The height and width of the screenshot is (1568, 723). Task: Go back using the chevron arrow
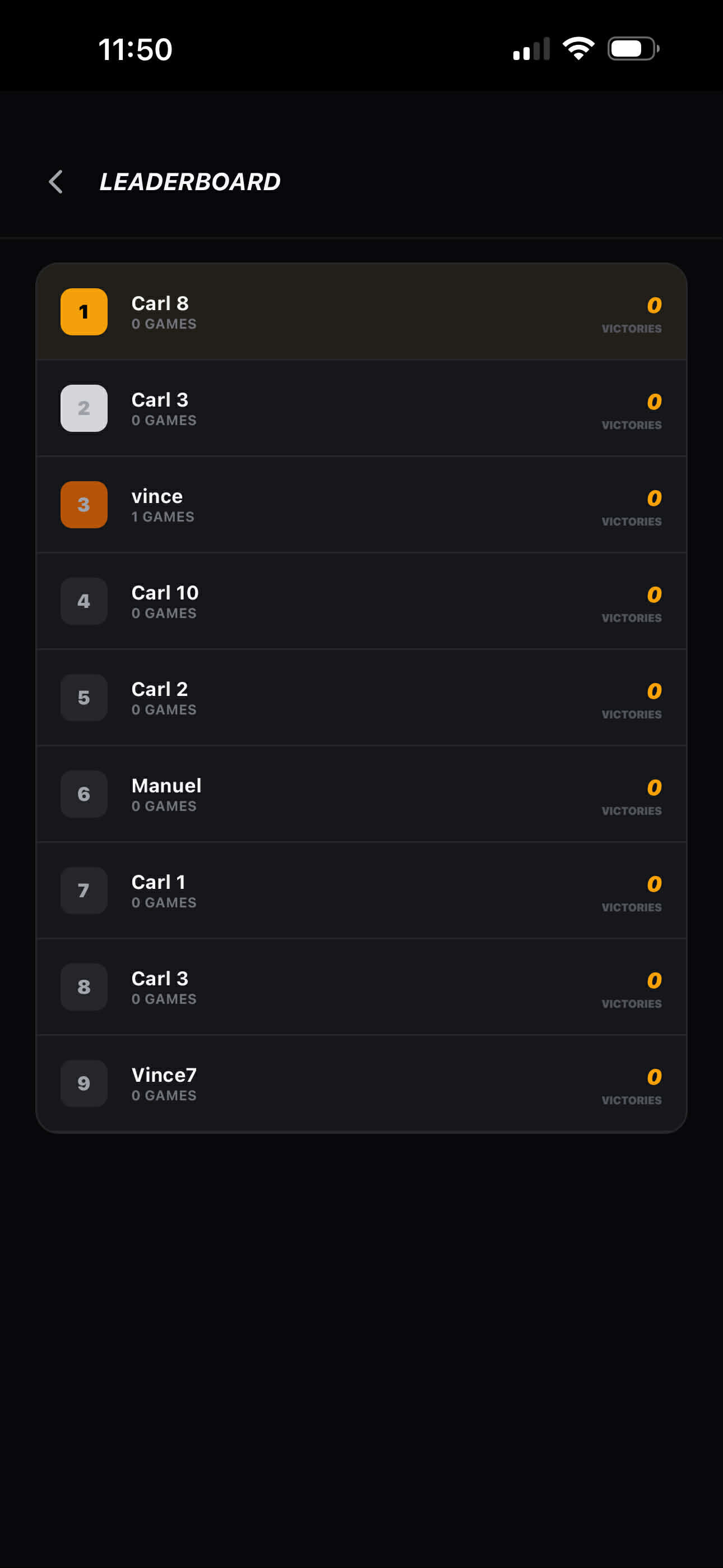[55, 181]
